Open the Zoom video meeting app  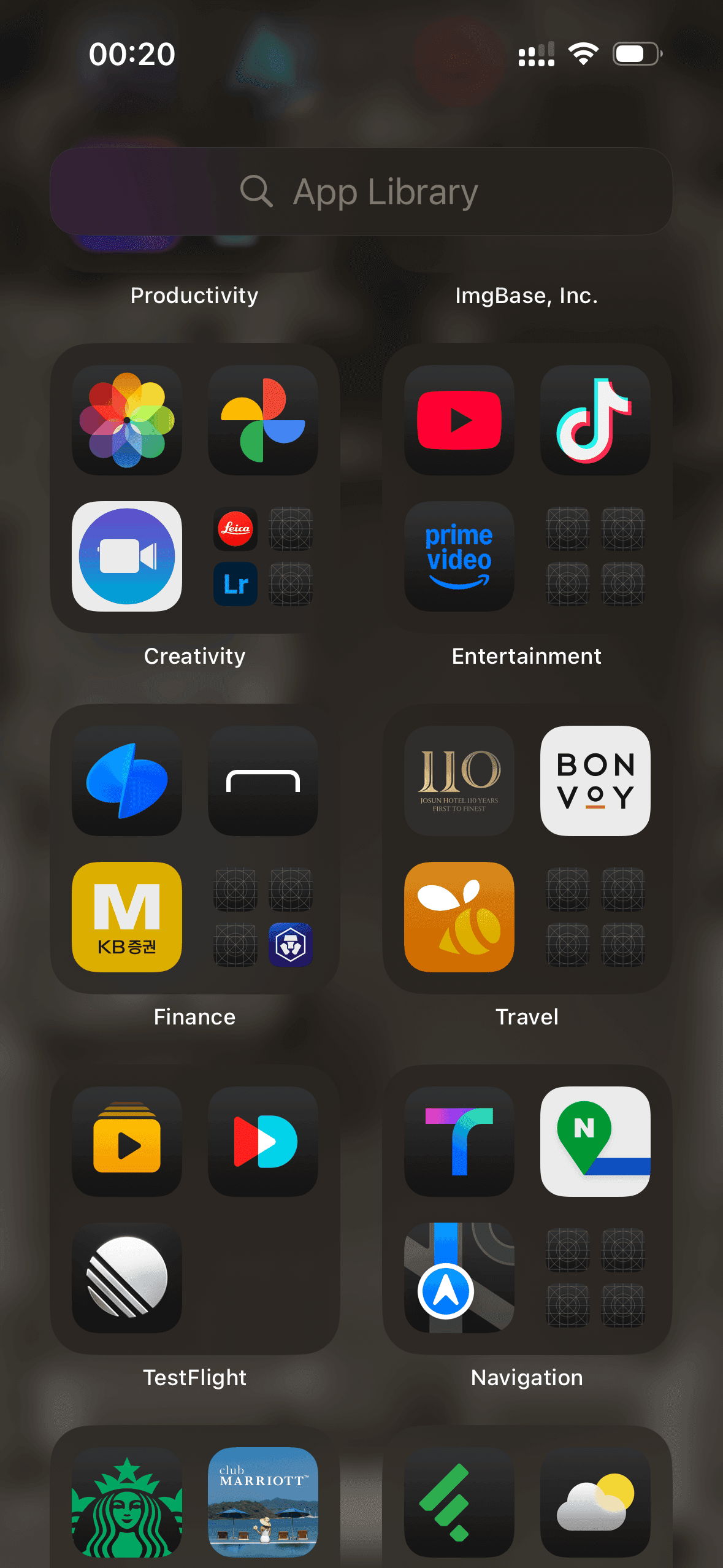[127, 556]
